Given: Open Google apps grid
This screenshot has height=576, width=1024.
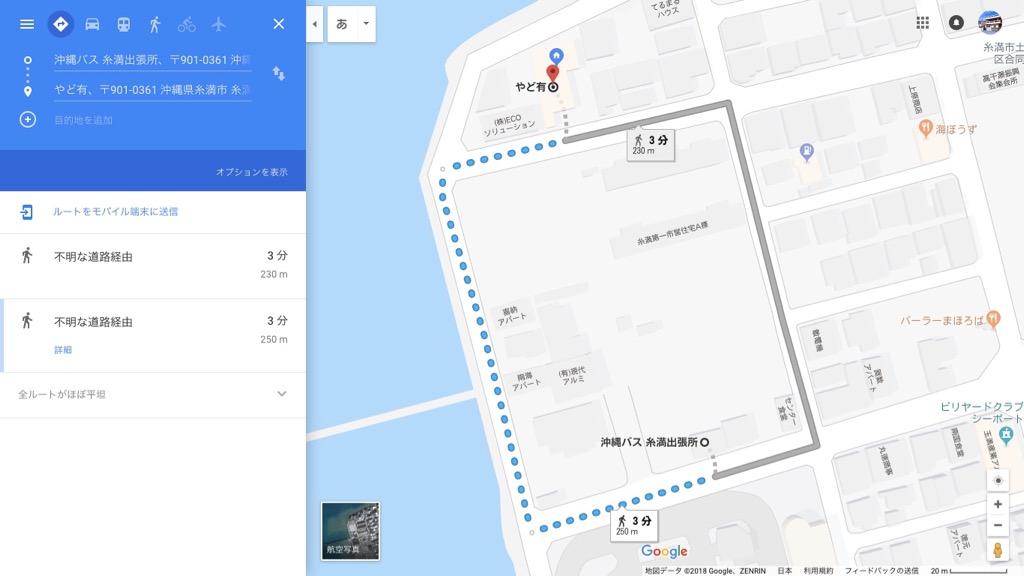Looking at the screenshot, I should [x=922, y=23].
